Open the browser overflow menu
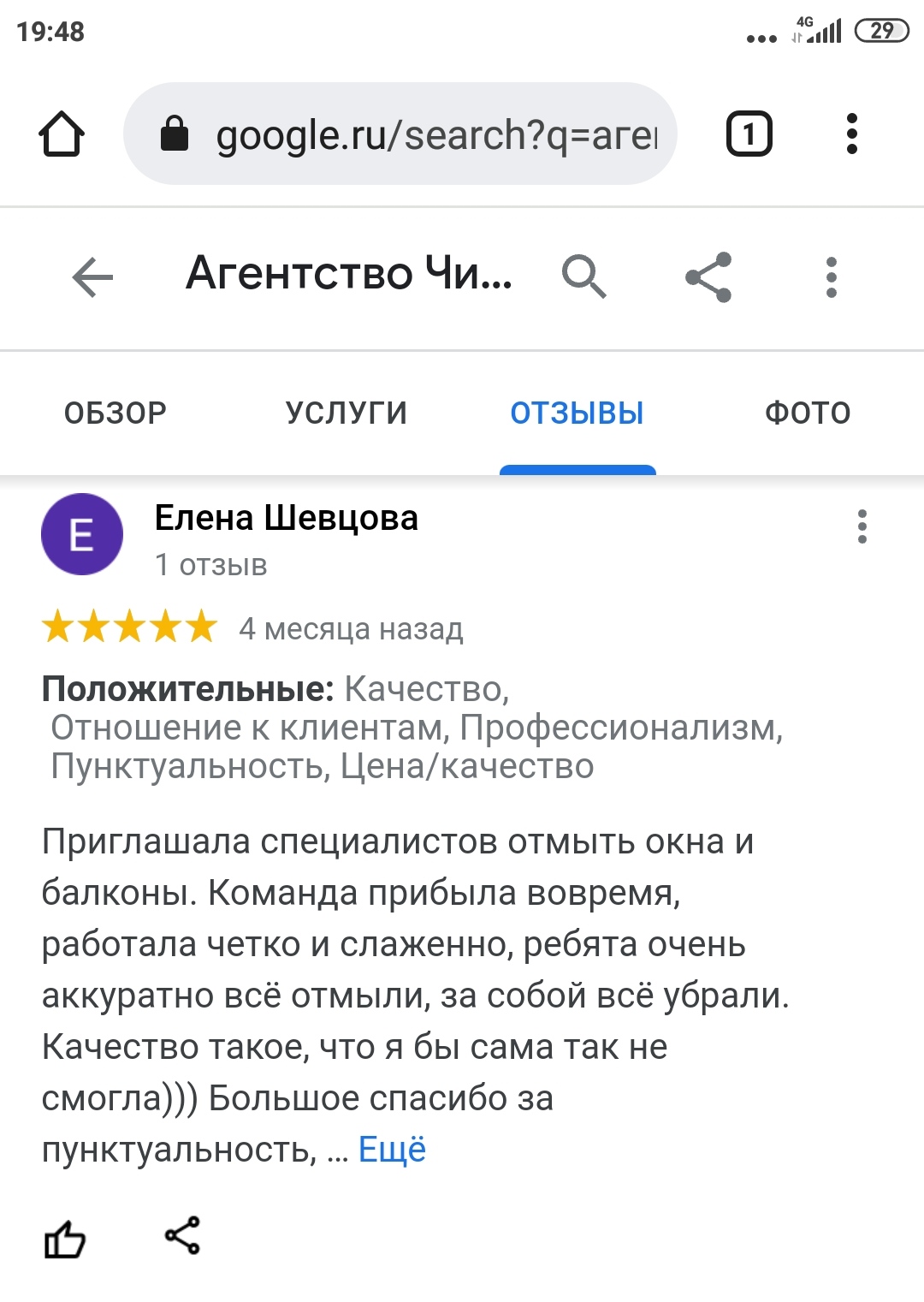The width and height of the screenshot is (924, 1302). 850,134
